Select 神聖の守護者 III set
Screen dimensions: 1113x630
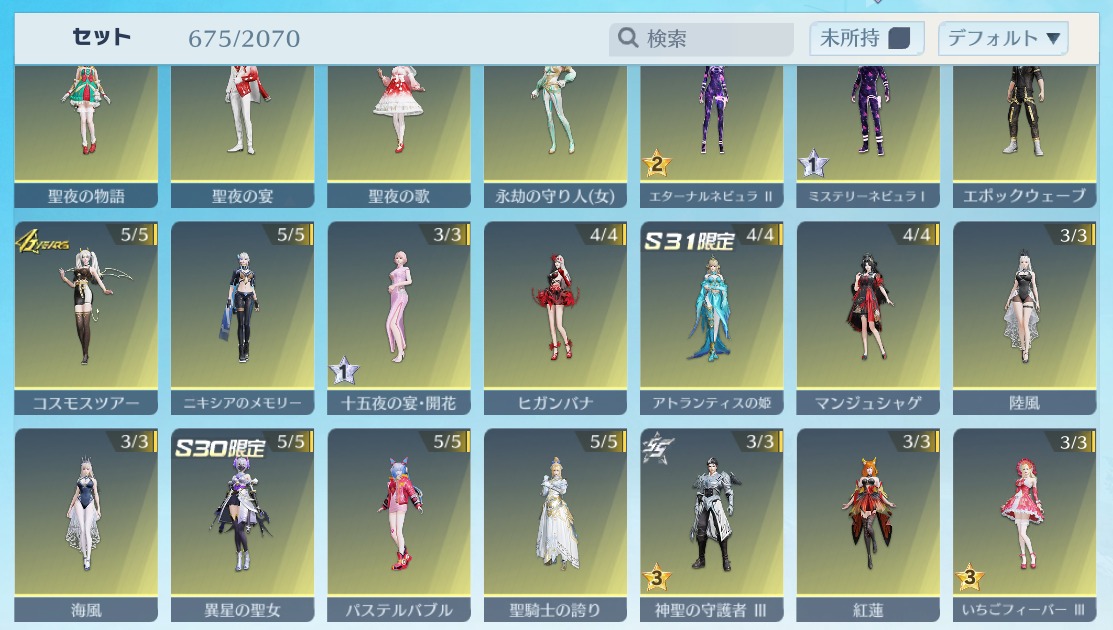coord(711,520)
